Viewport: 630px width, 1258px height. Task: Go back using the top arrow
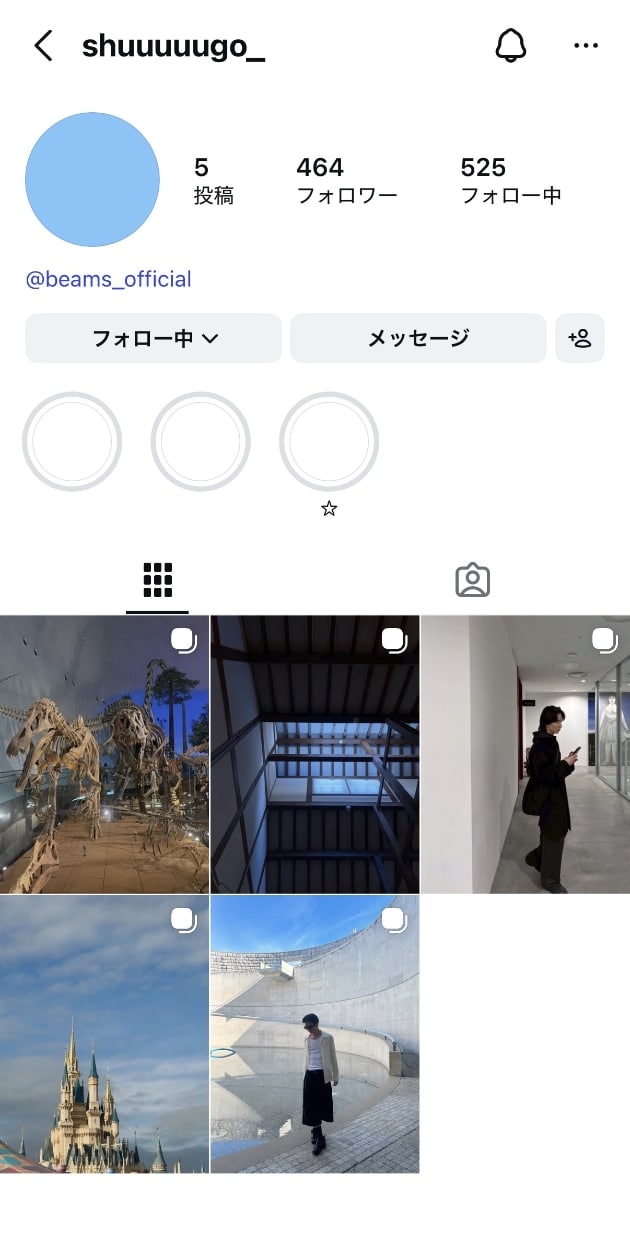(x=43, y=46)
